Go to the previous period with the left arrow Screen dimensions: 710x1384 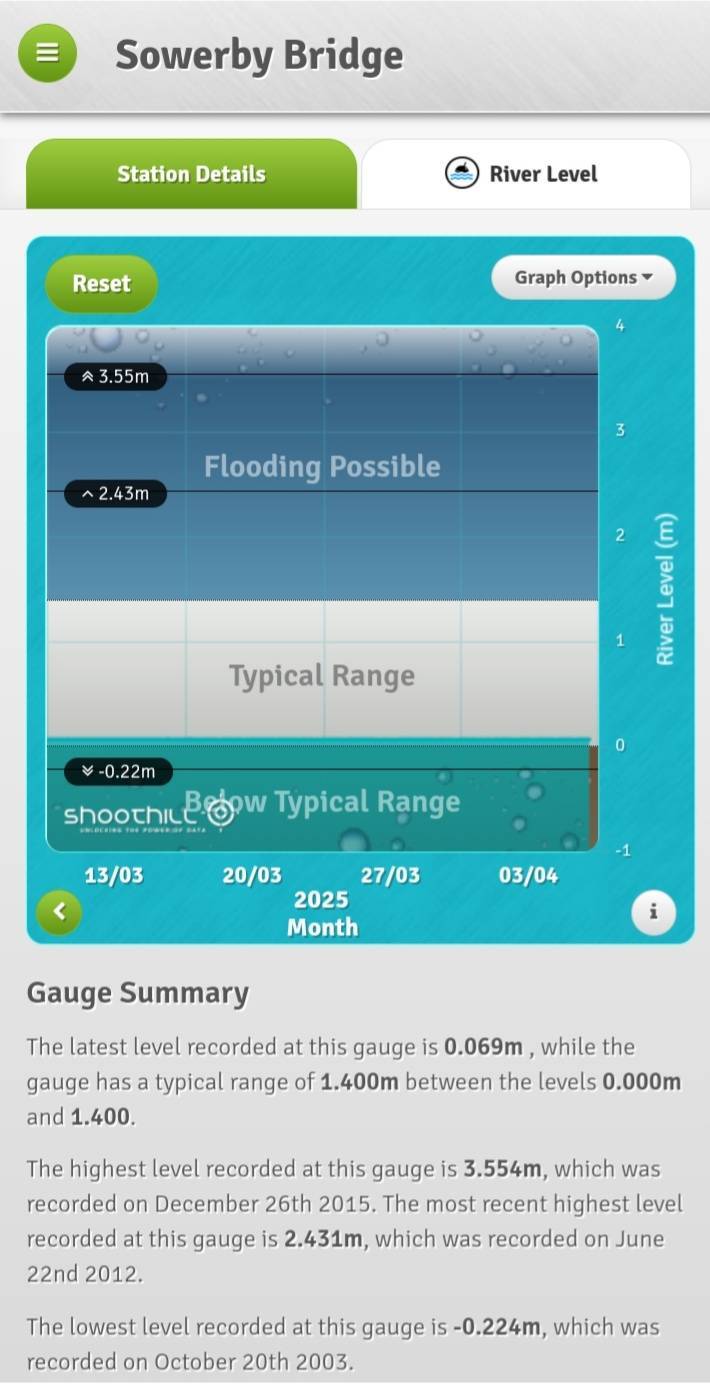click(59, 911)
